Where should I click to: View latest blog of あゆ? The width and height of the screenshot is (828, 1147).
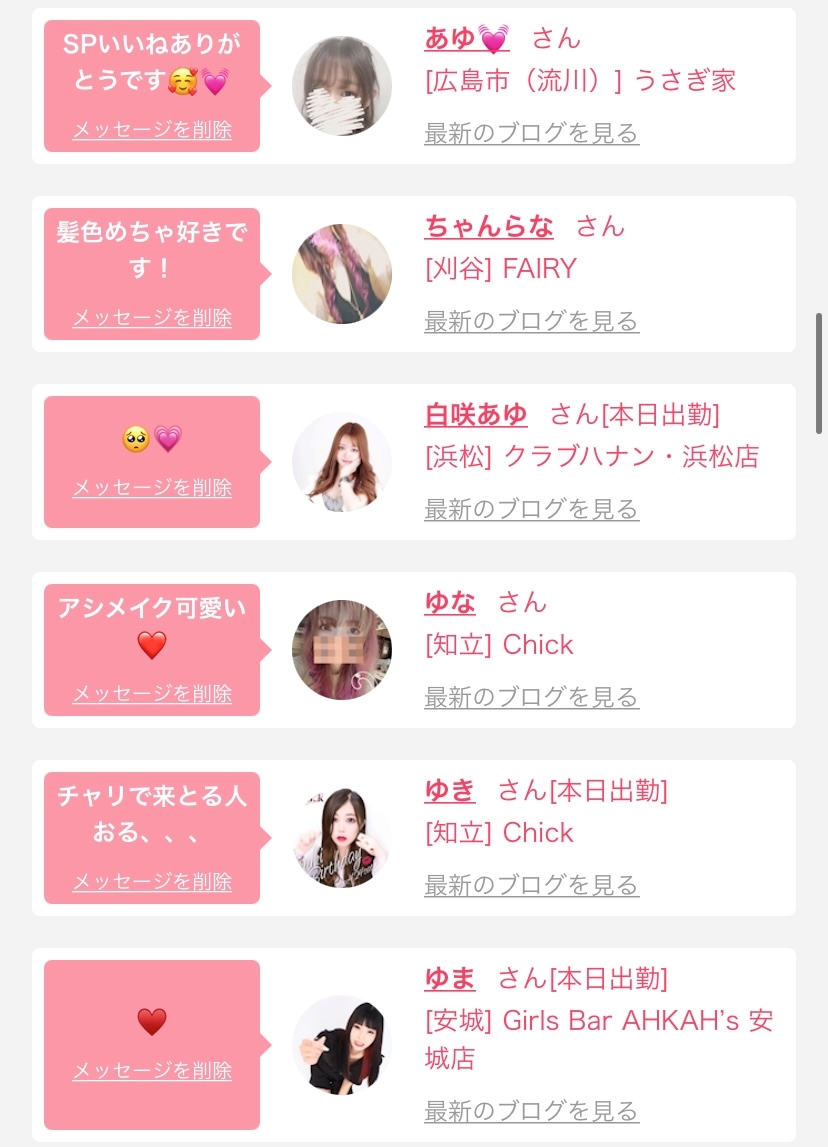point(531,133)
